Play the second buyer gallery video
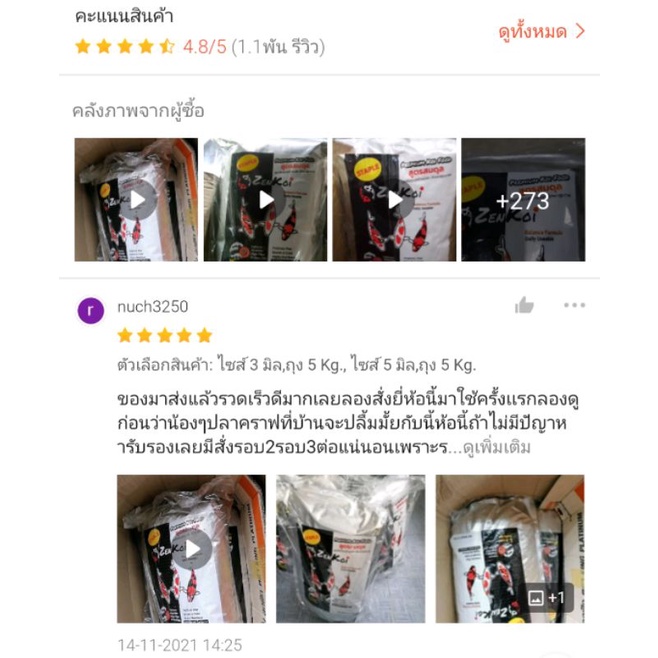 tap(265, 200)
